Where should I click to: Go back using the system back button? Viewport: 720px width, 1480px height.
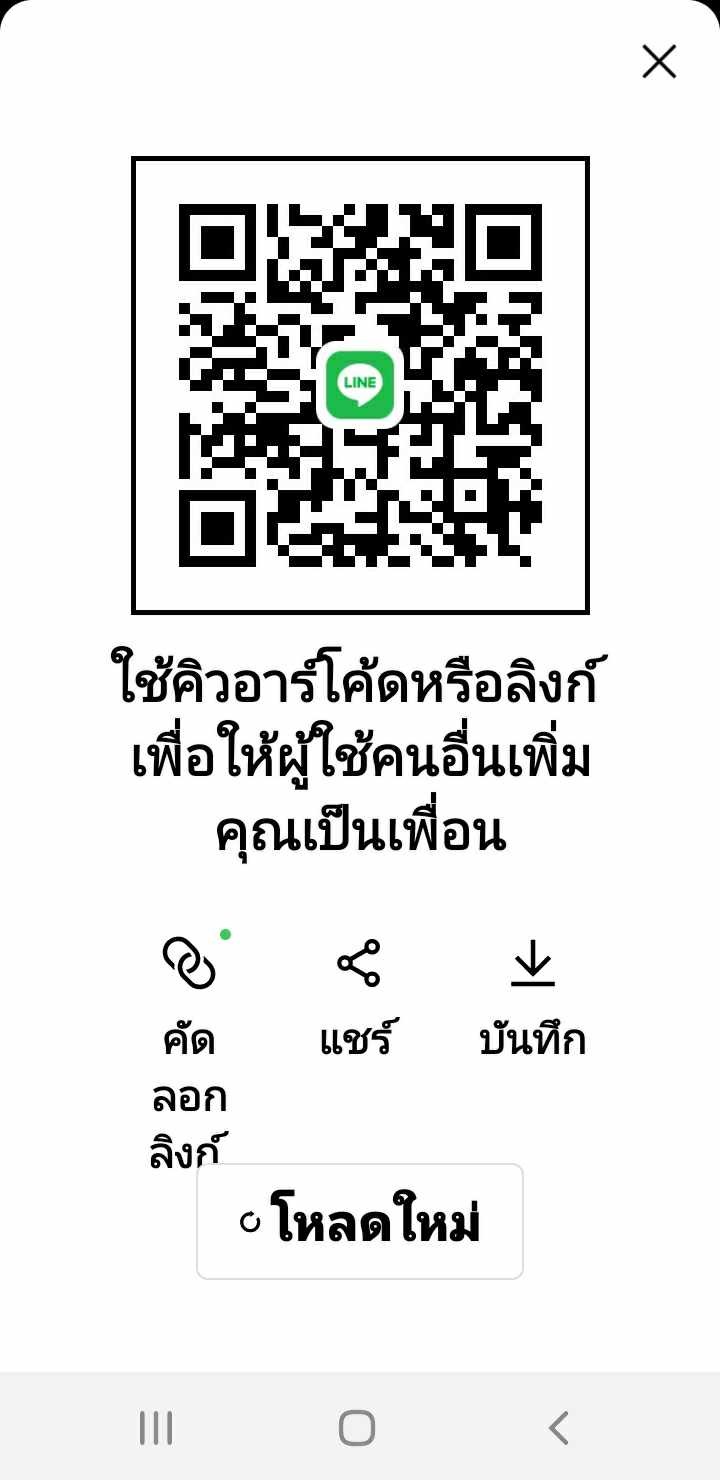[x=558, y=1428]
